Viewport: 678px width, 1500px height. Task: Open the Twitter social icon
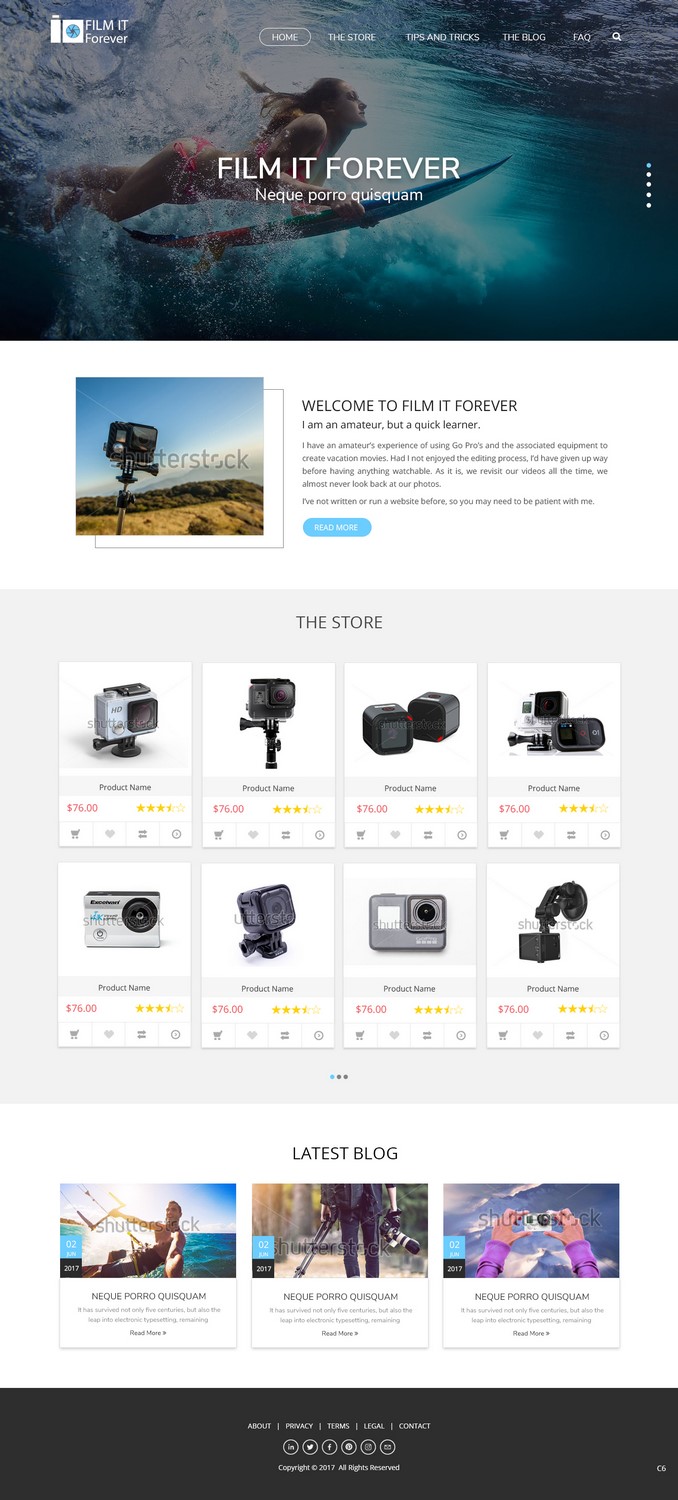(x=310, y=1447)
